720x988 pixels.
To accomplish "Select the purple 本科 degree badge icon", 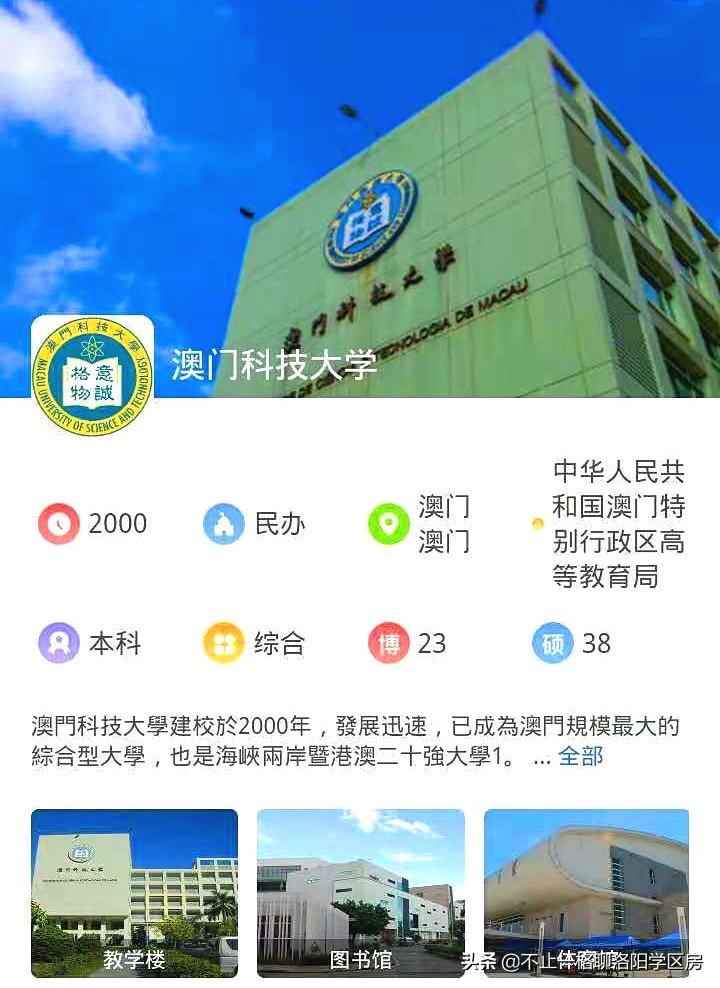I will click(x=61, y=643).
